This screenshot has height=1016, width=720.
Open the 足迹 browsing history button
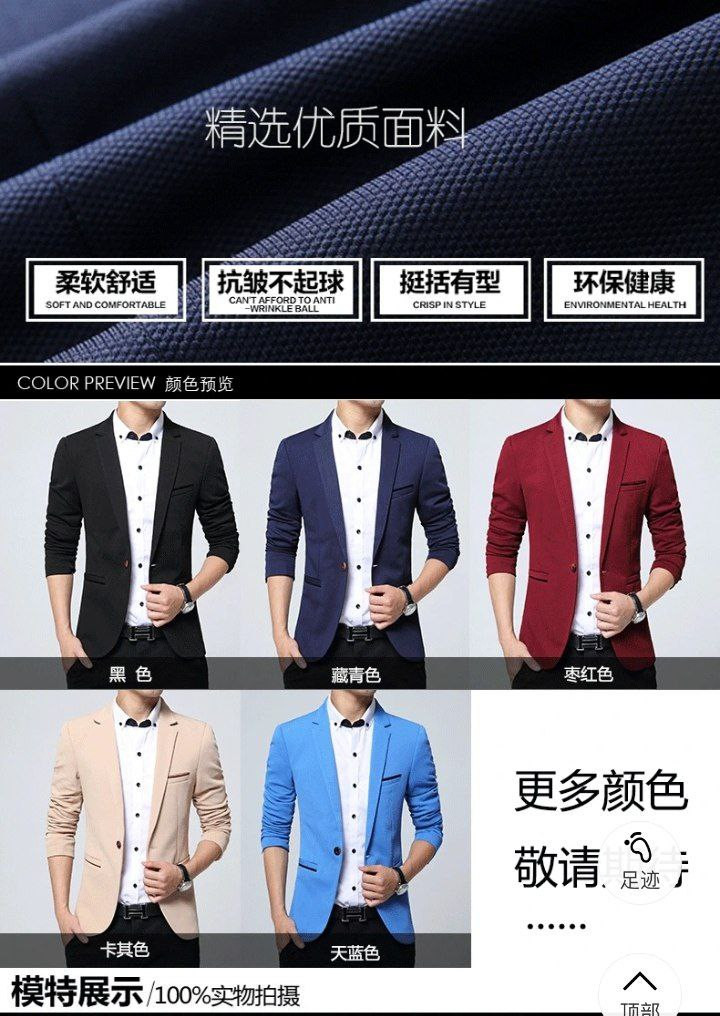click(x=640, y=862)
